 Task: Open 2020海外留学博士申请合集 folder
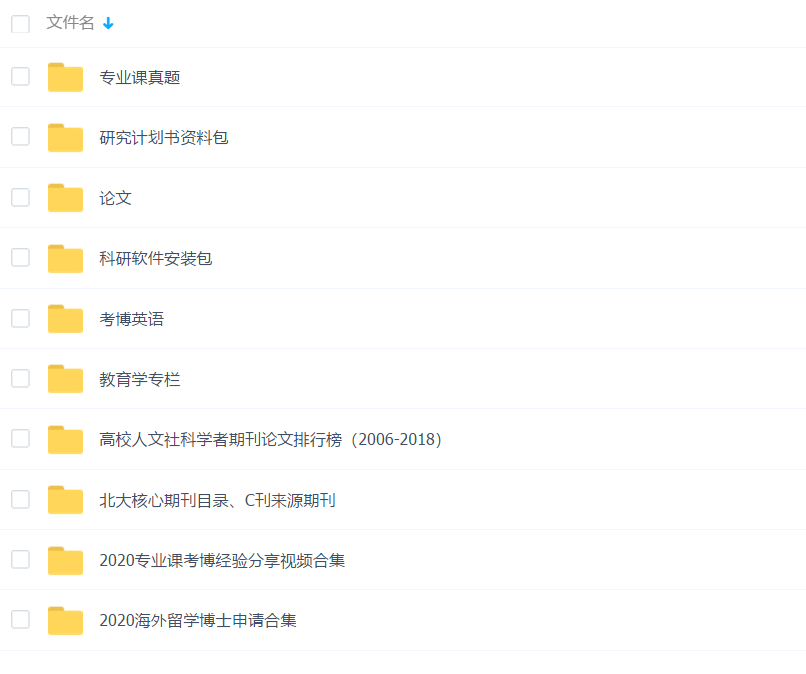(x=198, y=620)
